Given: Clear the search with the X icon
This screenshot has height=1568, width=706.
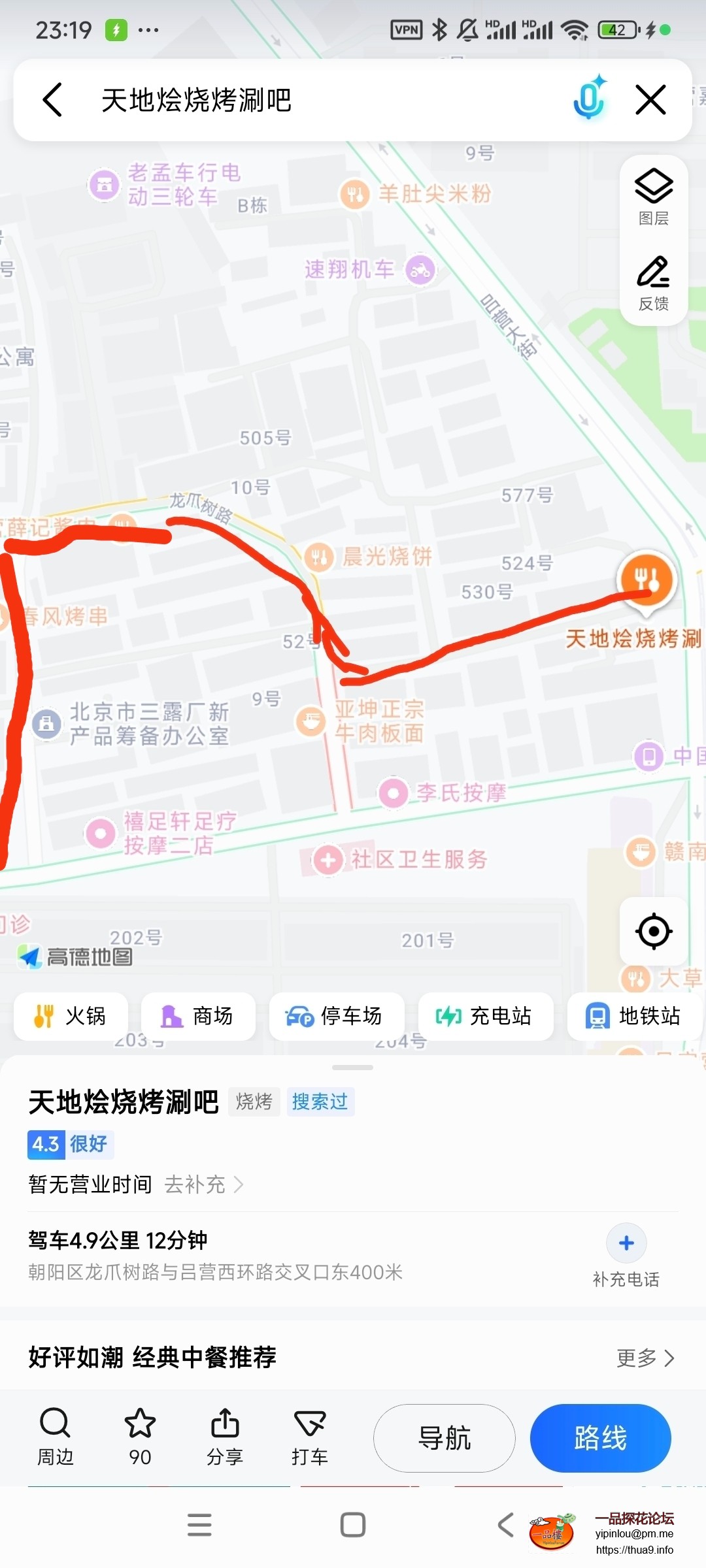Looking at the screenshot, I should point(650,100).
